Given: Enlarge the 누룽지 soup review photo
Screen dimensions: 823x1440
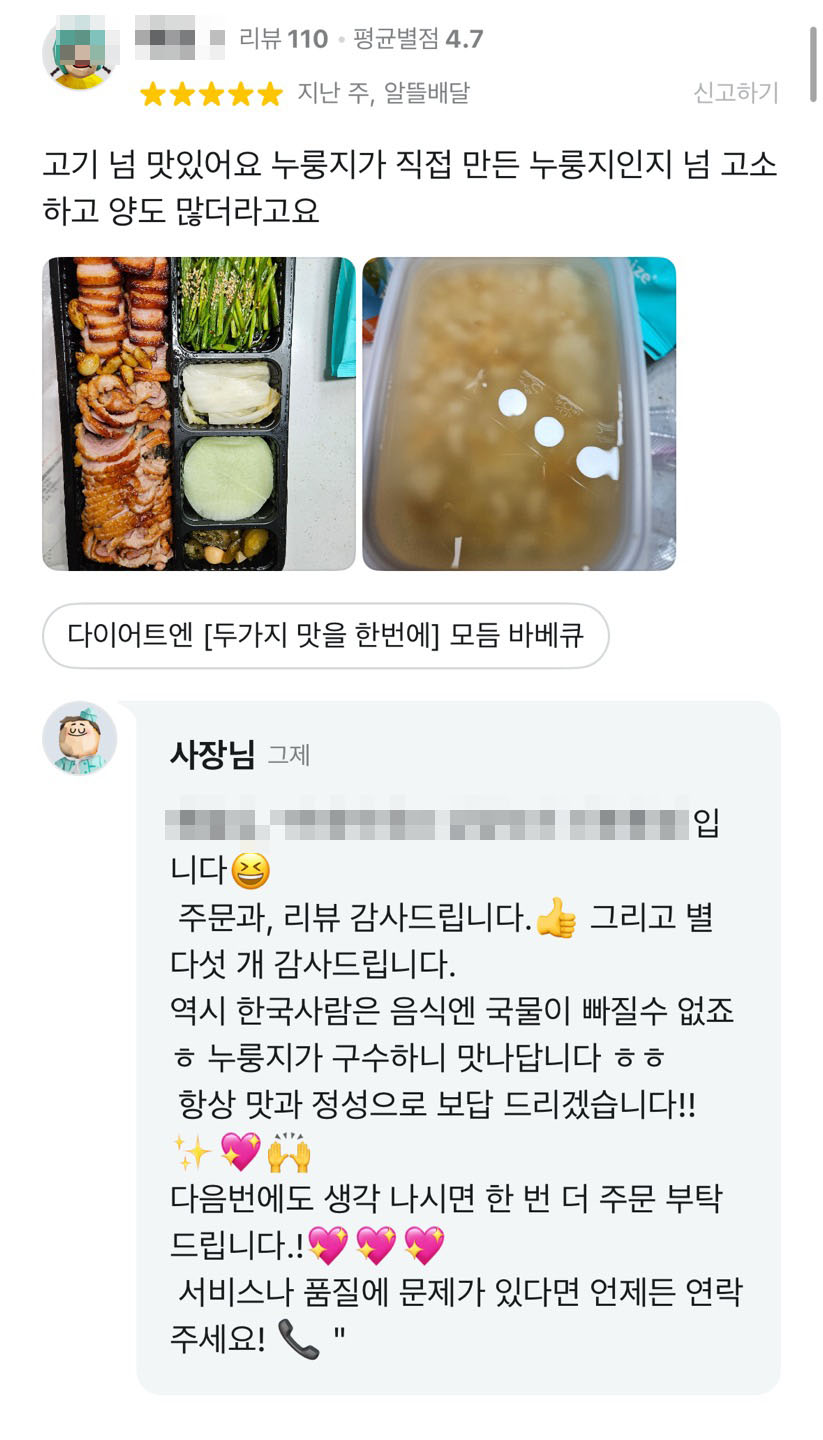Looking at the screenshot, I should click(519, 414).
